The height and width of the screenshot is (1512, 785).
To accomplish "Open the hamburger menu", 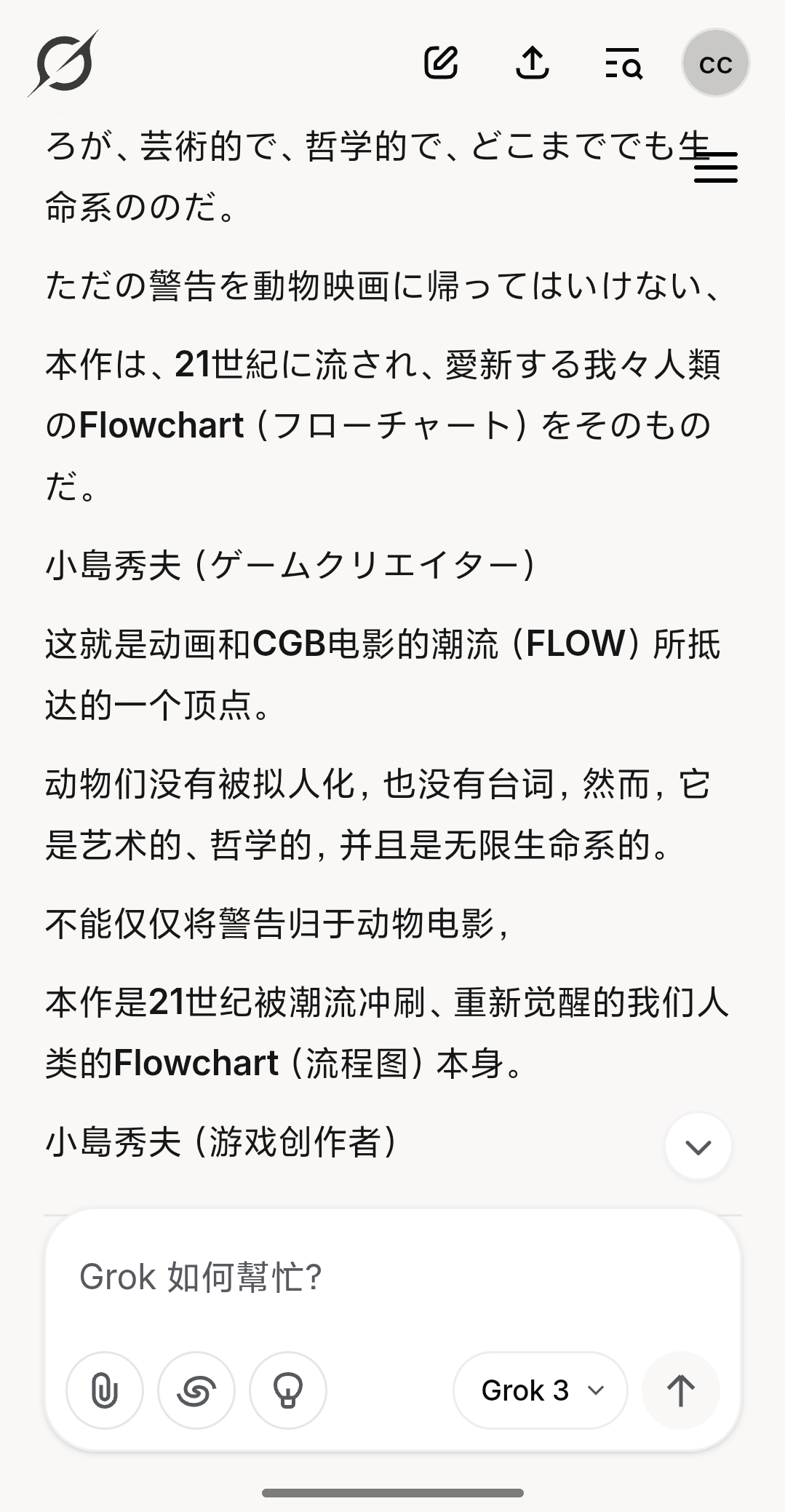I will pos(716,167).
